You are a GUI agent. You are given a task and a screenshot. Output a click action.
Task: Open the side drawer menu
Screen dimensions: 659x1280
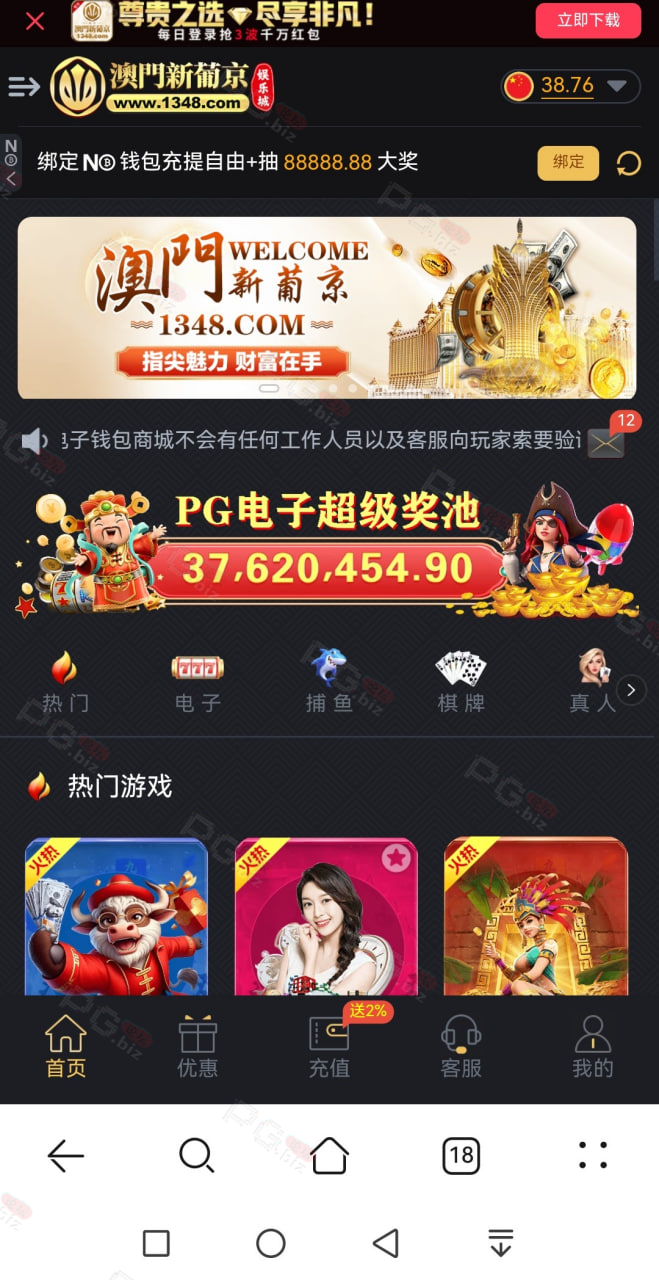23,87
